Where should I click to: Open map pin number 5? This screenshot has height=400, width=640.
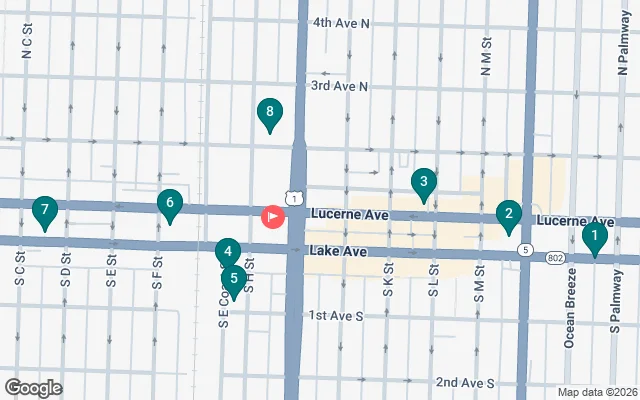[234, 280]
